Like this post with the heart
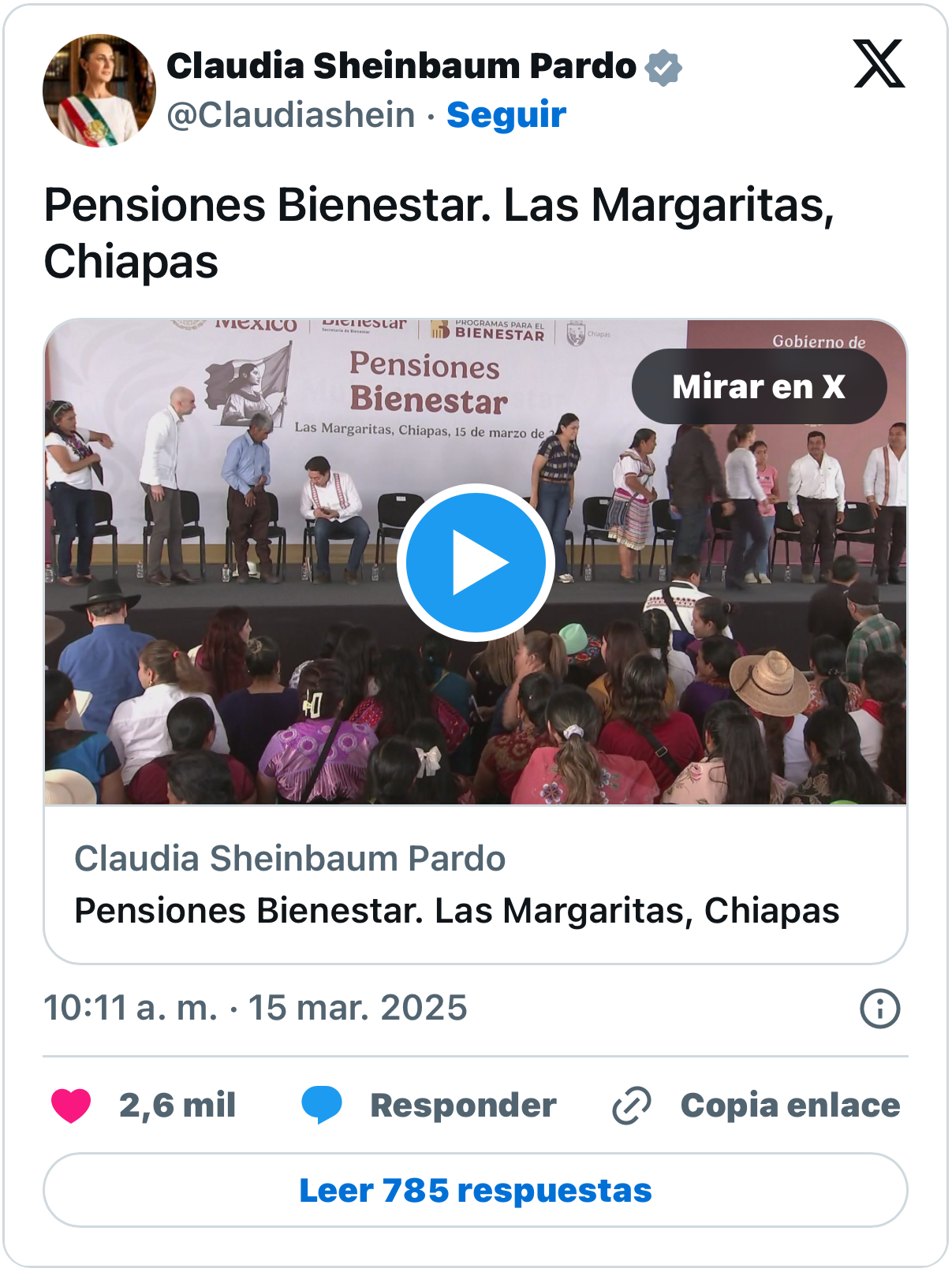 [72, 1105]
